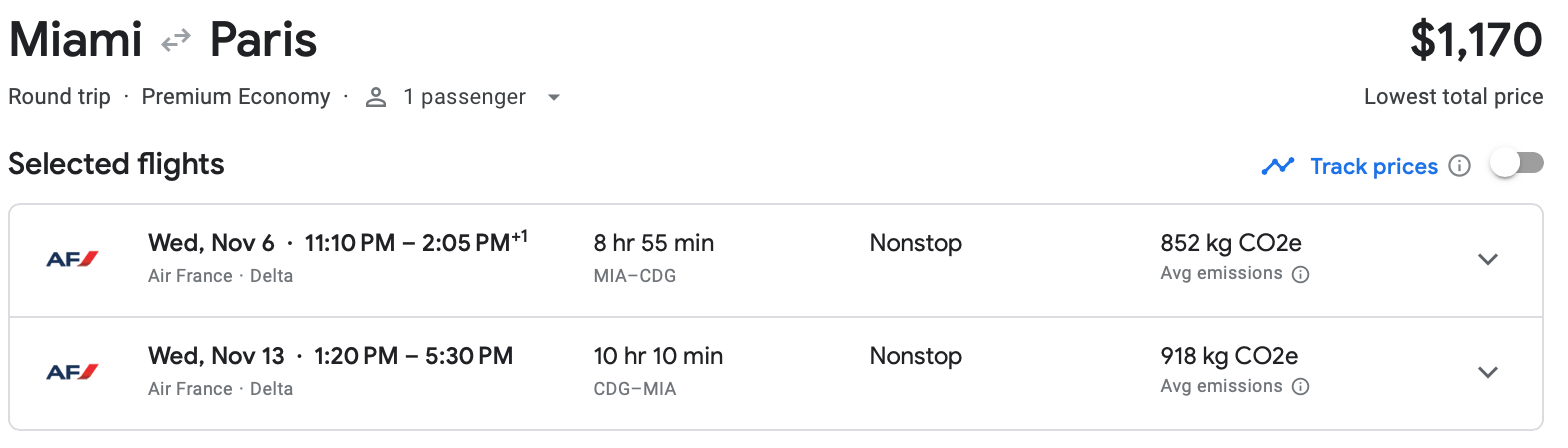Image resolution: width=1568 pixels, height=448 pixels.
Task: Expand the Wed, Nov 6 flight details
Action: point(1488,259)
